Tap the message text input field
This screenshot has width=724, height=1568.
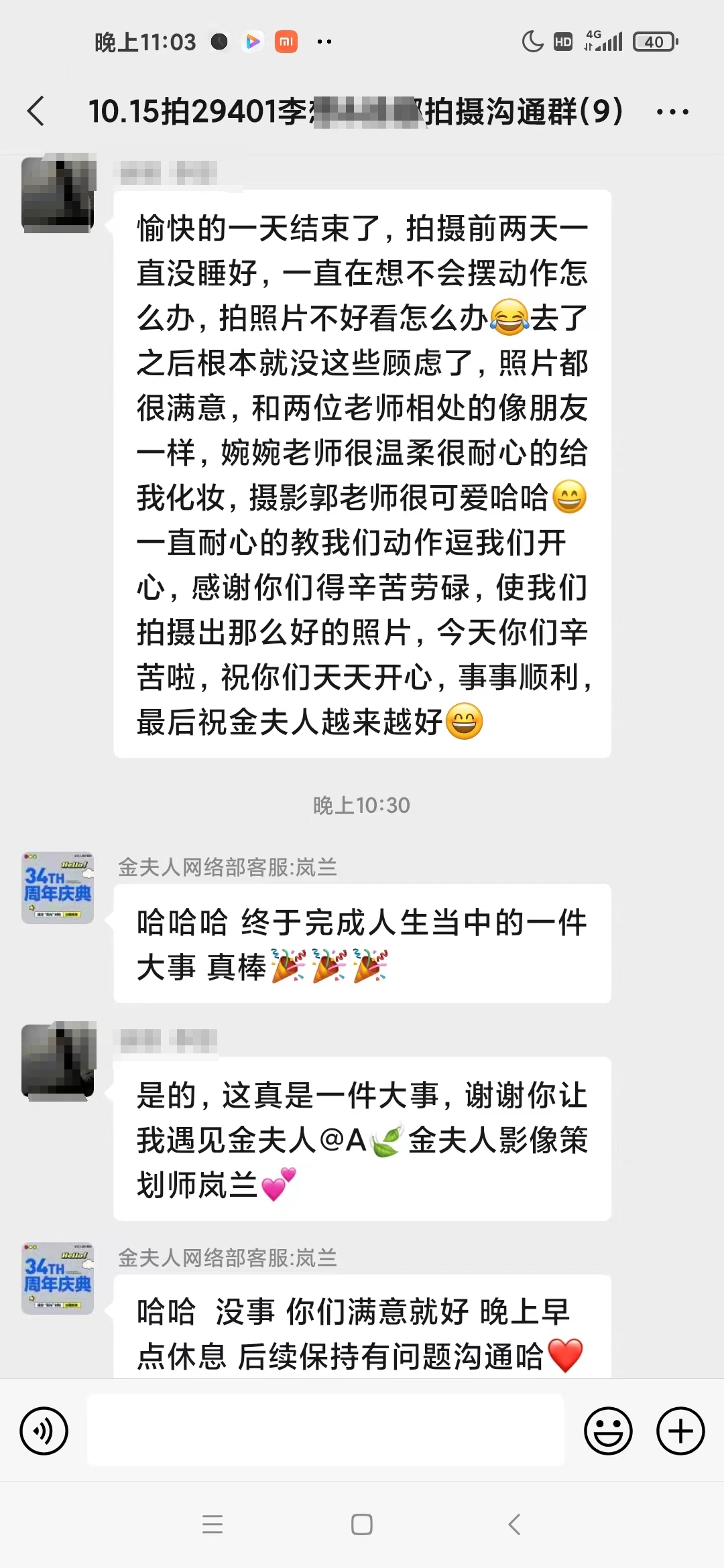[x=325, y=1430]
